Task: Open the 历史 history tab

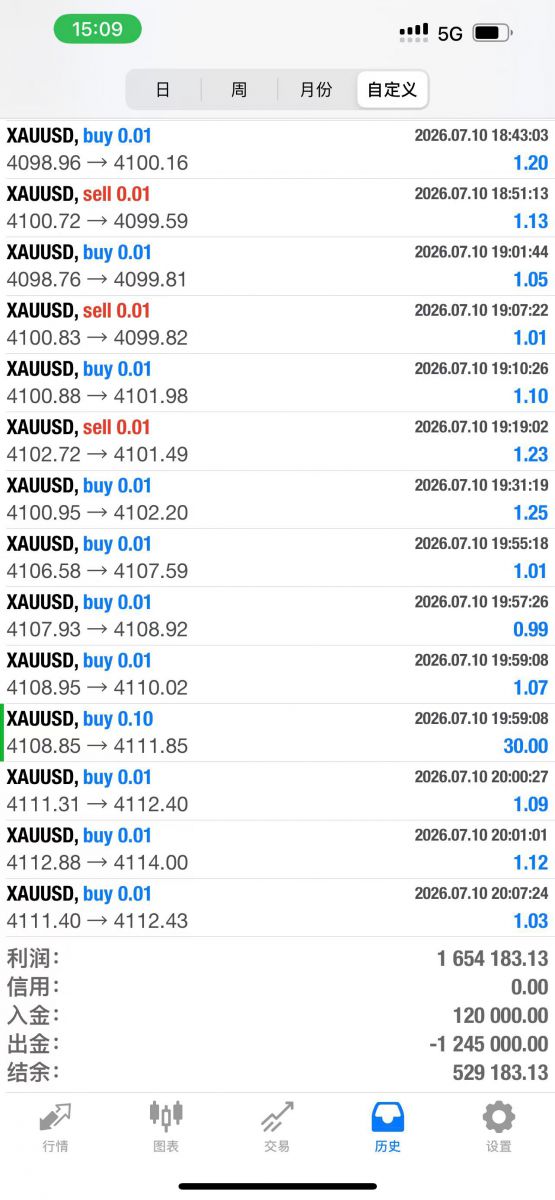Action: 388,1127
